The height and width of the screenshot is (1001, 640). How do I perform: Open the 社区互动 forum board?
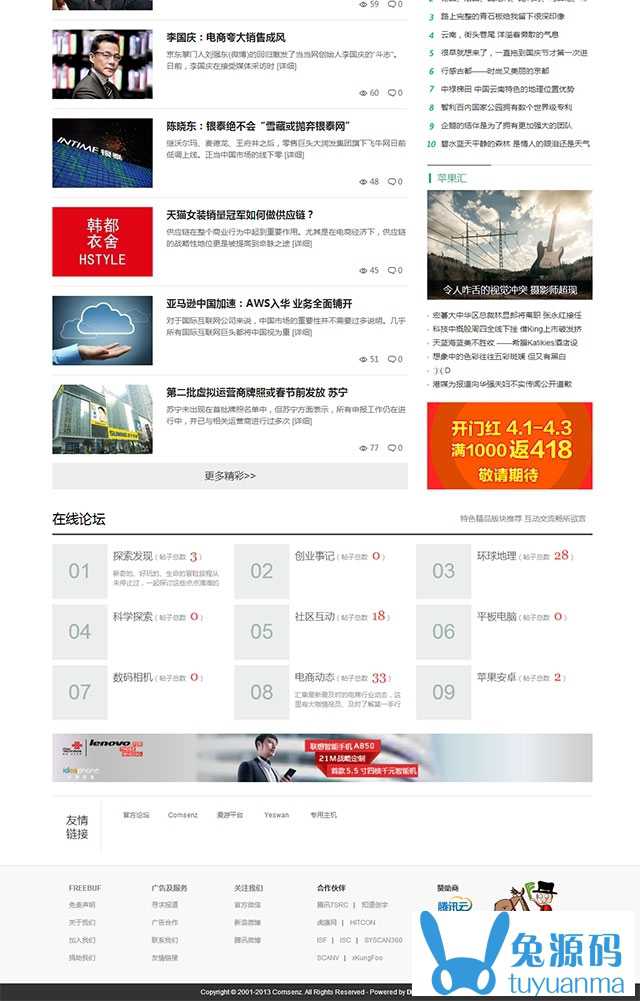click(x=314, y=617)
